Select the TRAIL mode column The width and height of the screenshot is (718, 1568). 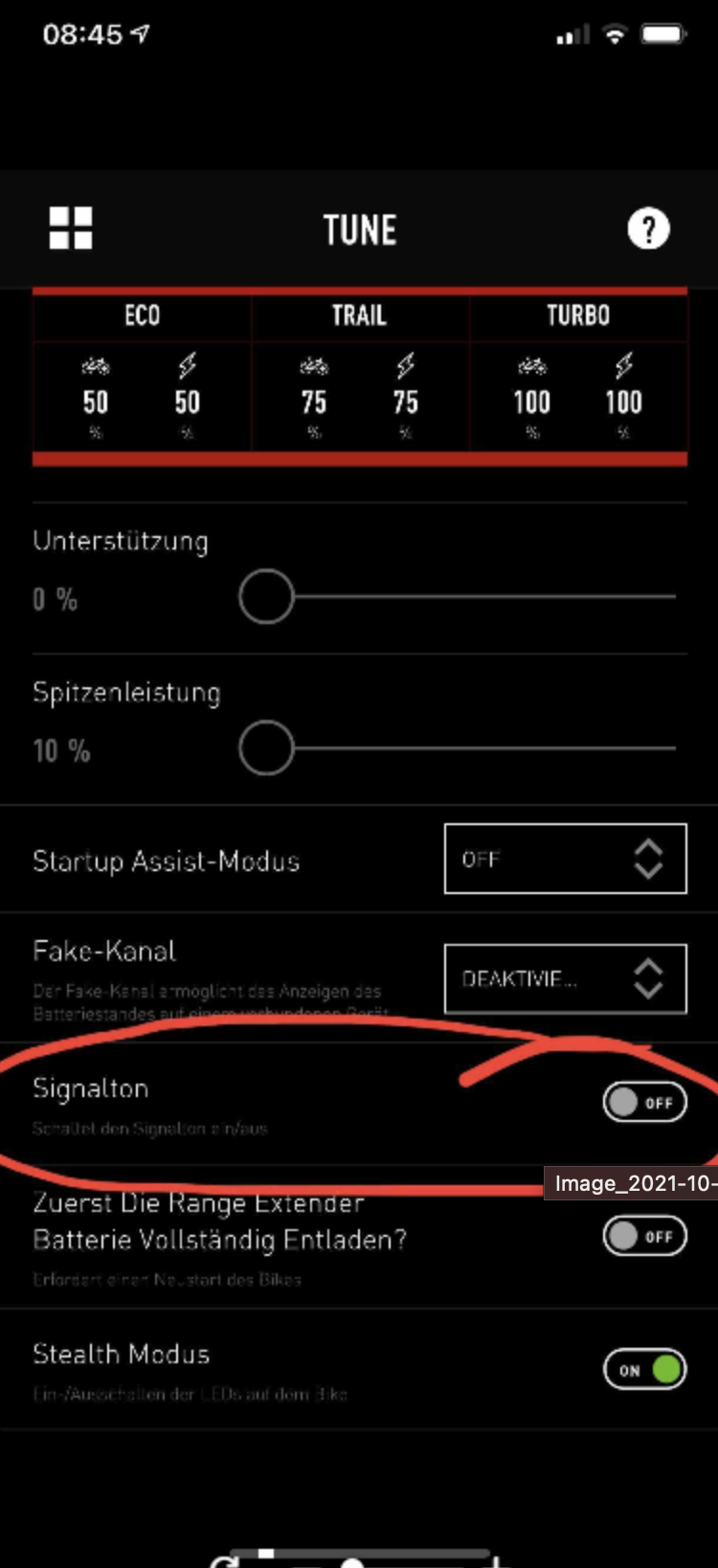click(x=359, y=373)
